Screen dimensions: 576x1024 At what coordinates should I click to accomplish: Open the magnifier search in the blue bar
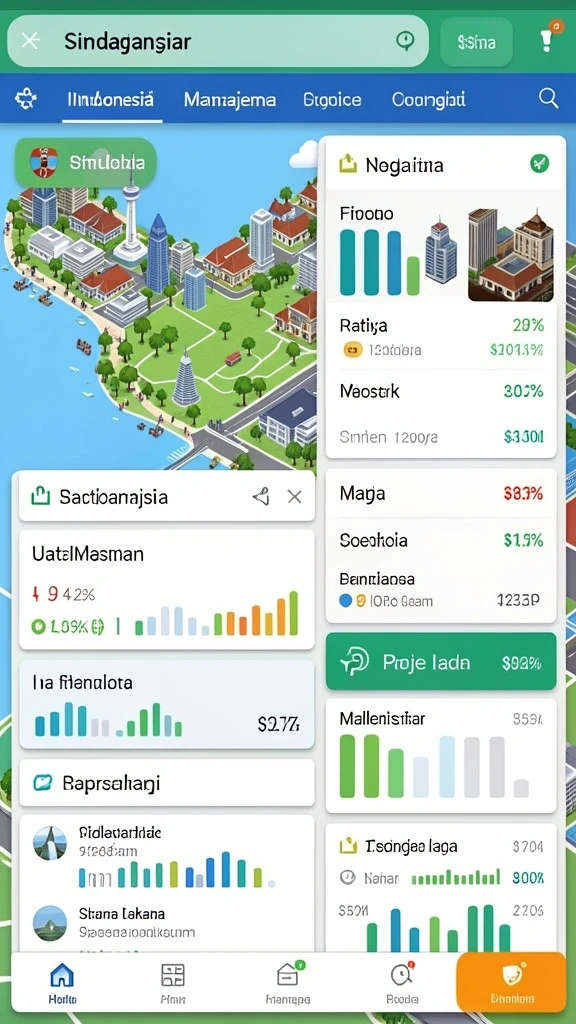pyautogui.click(x=548, y=99)
